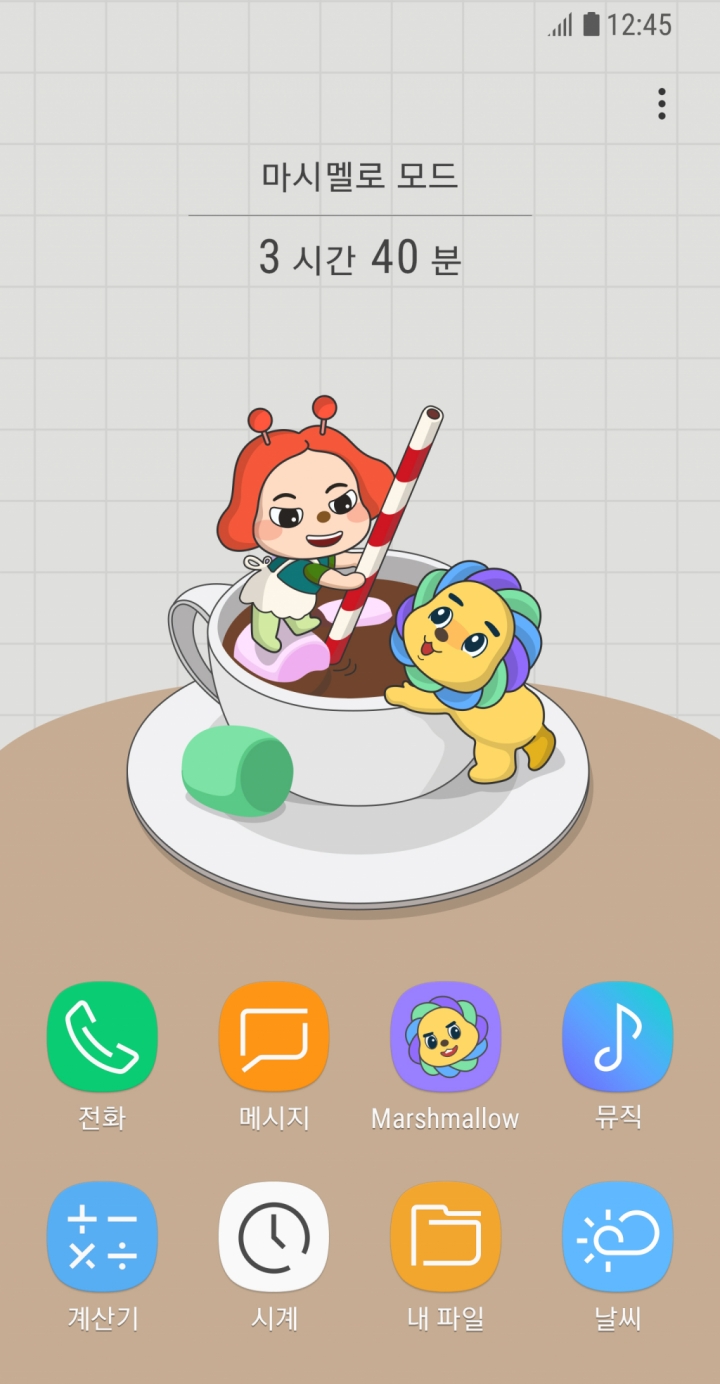Screen dimensions: 720x1384
Task: Open the 시계 clock app
Action: (274, 1237)
